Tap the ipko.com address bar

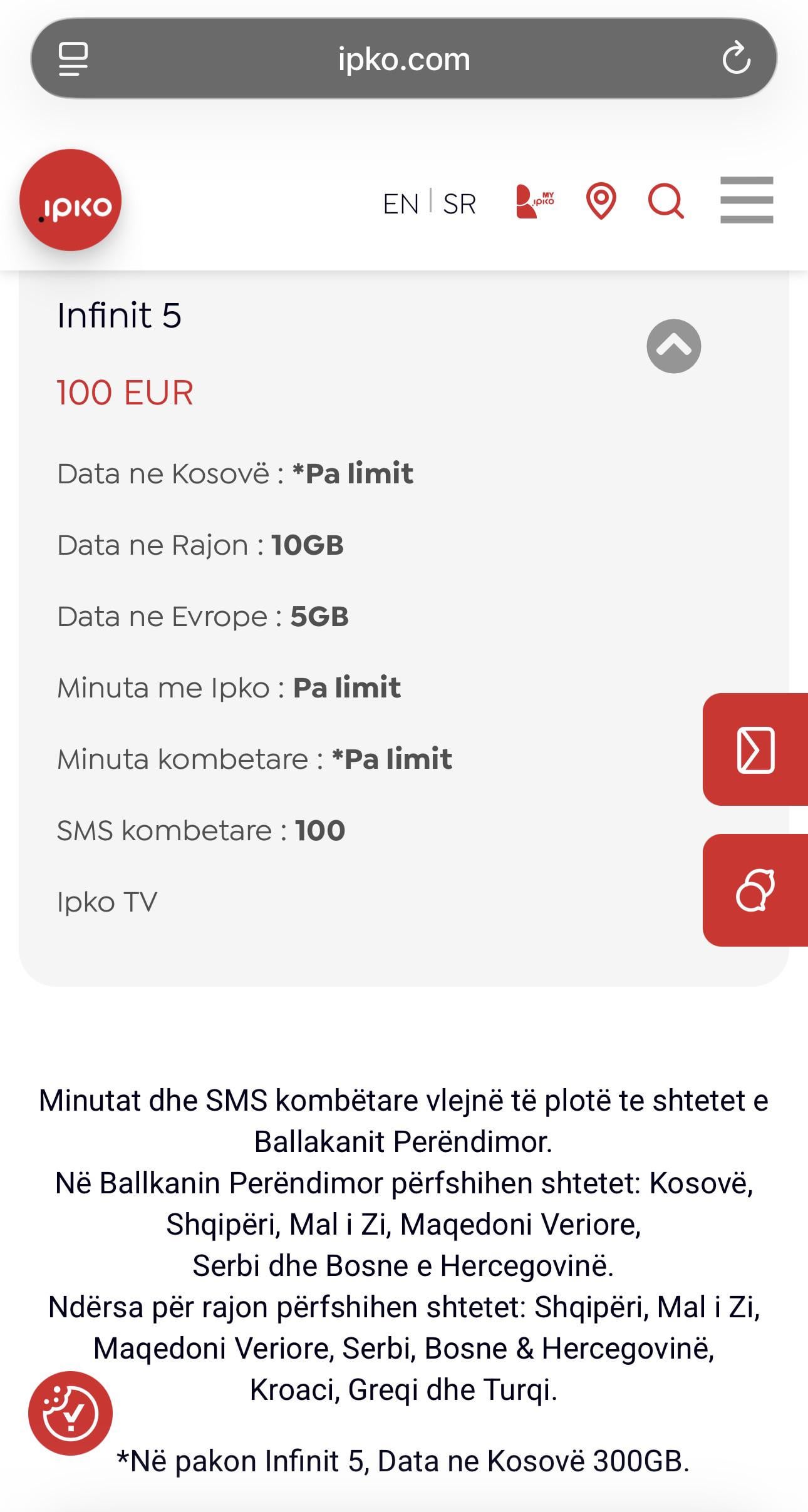[x=404, y=59]
